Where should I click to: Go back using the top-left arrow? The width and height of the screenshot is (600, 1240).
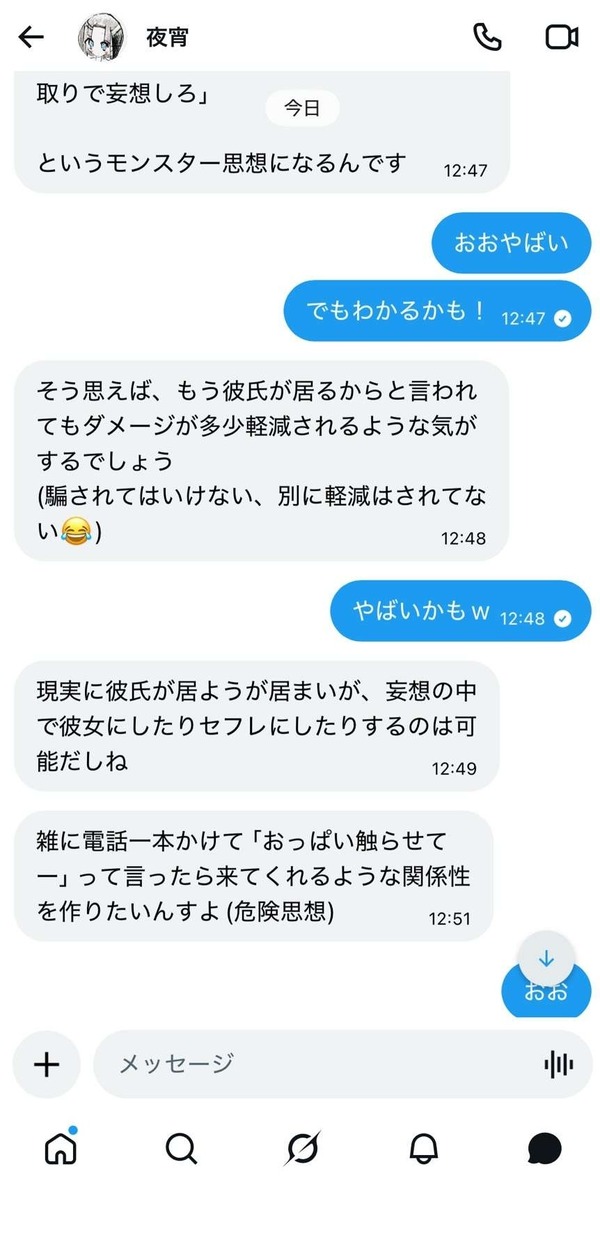[x=32, y=38]
